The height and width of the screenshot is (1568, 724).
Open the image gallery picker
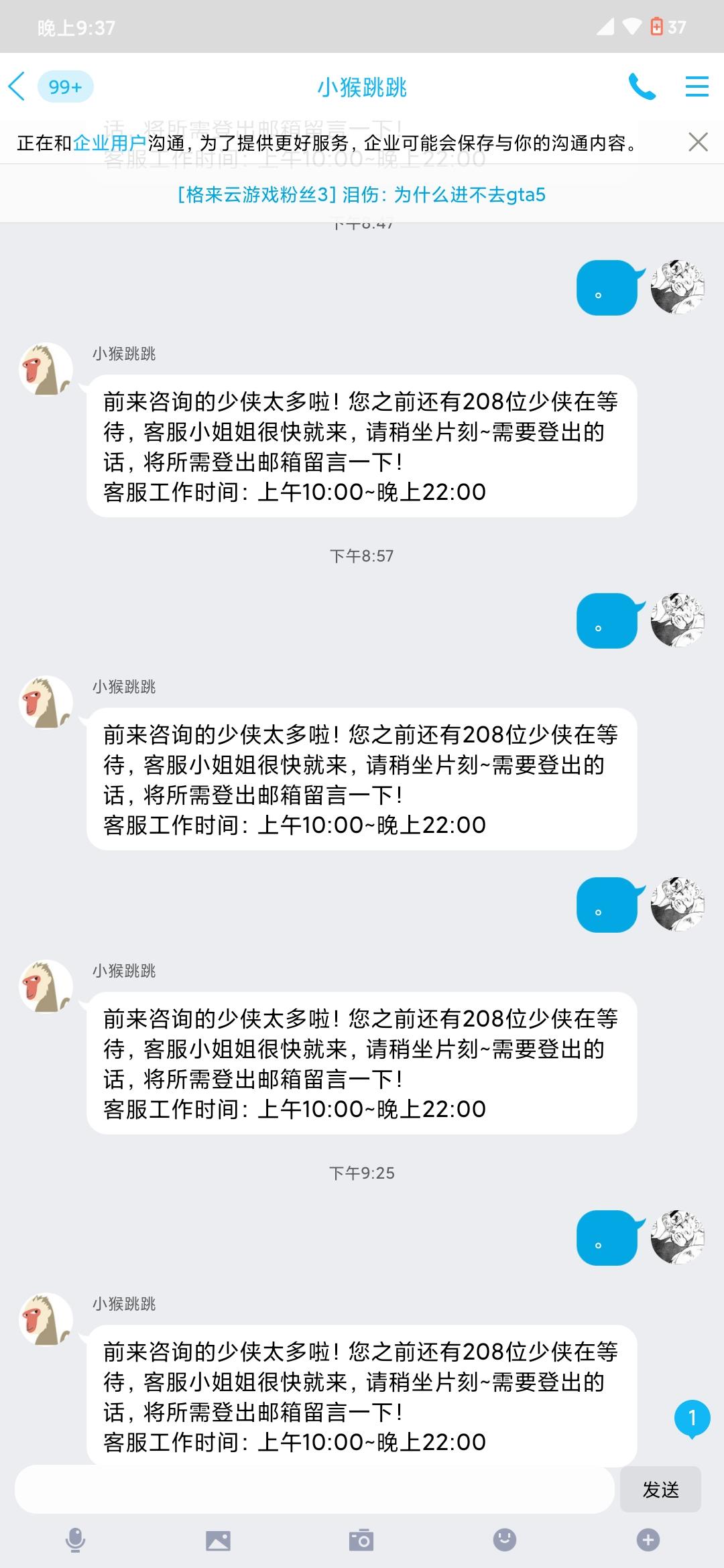218,1541
